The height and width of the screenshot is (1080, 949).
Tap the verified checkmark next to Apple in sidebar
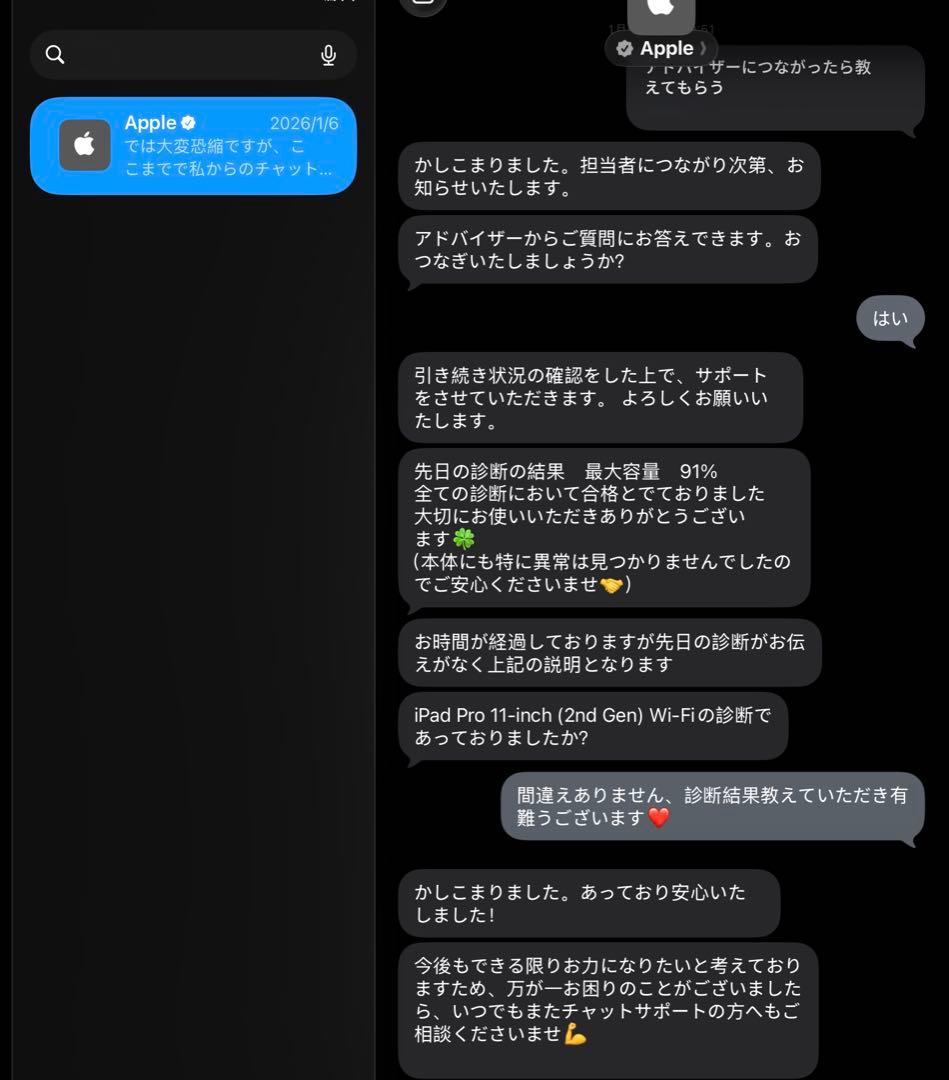(x=189, y=122)
